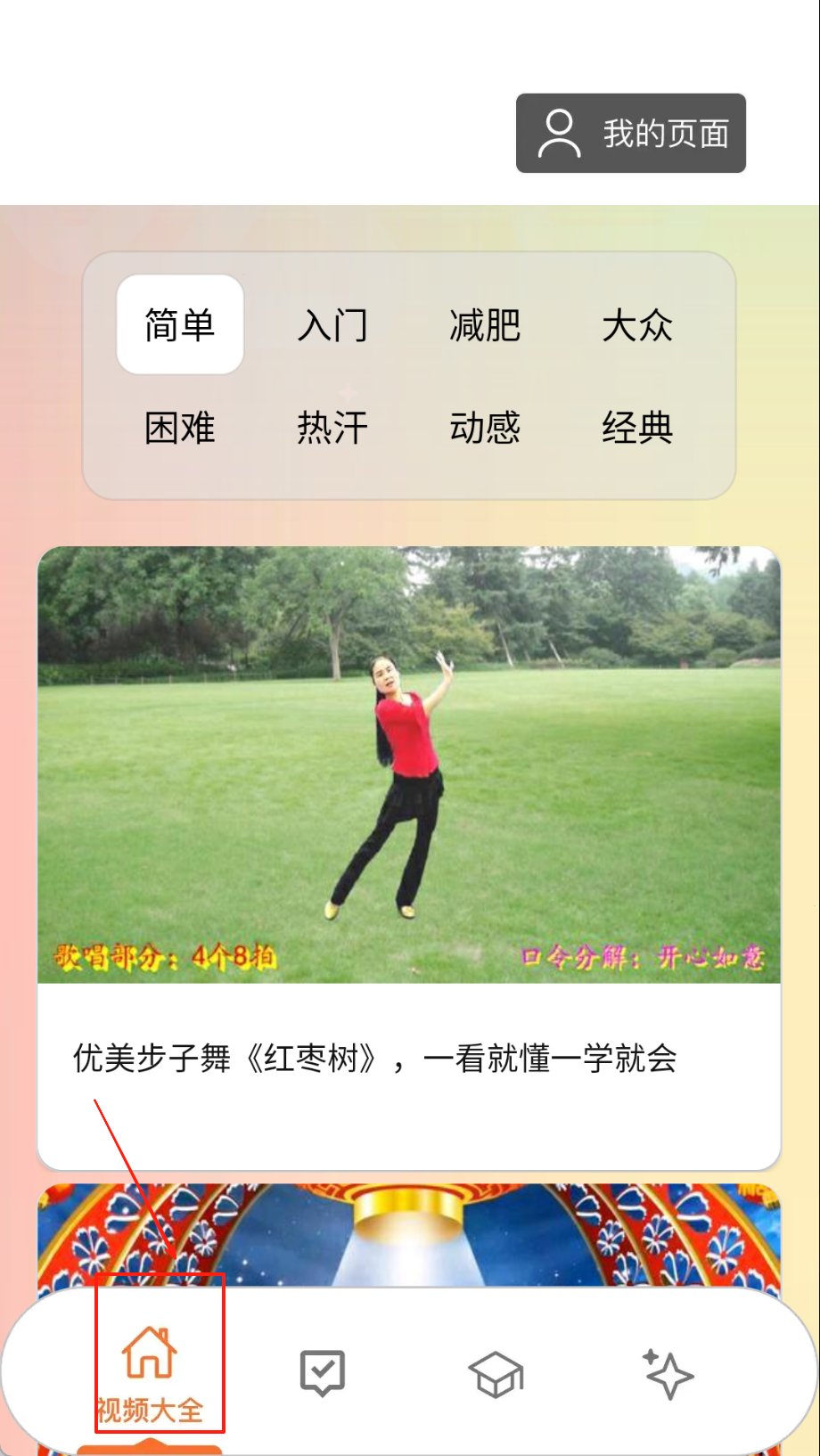The width and height of the screenshot is (820, 1456).
Task: Select the 动感 category
Action: [x=485, y=428]
